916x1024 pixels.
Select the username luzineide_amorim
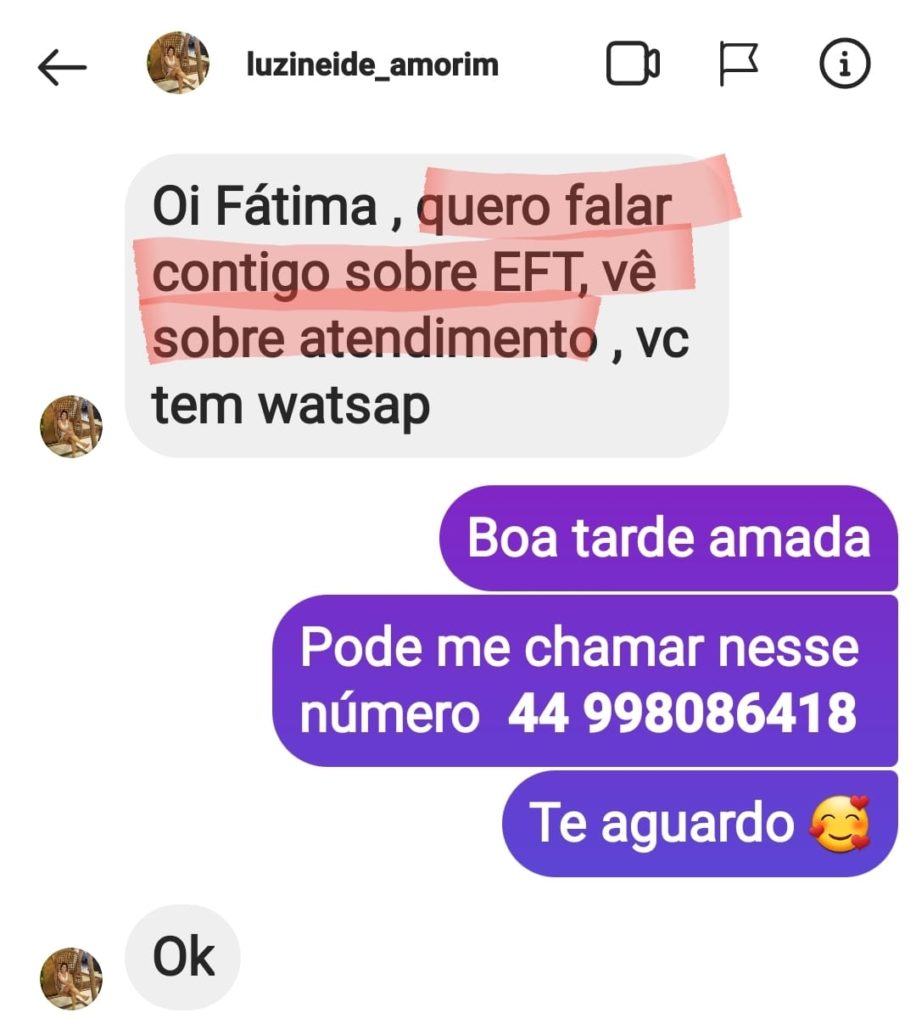373,63
